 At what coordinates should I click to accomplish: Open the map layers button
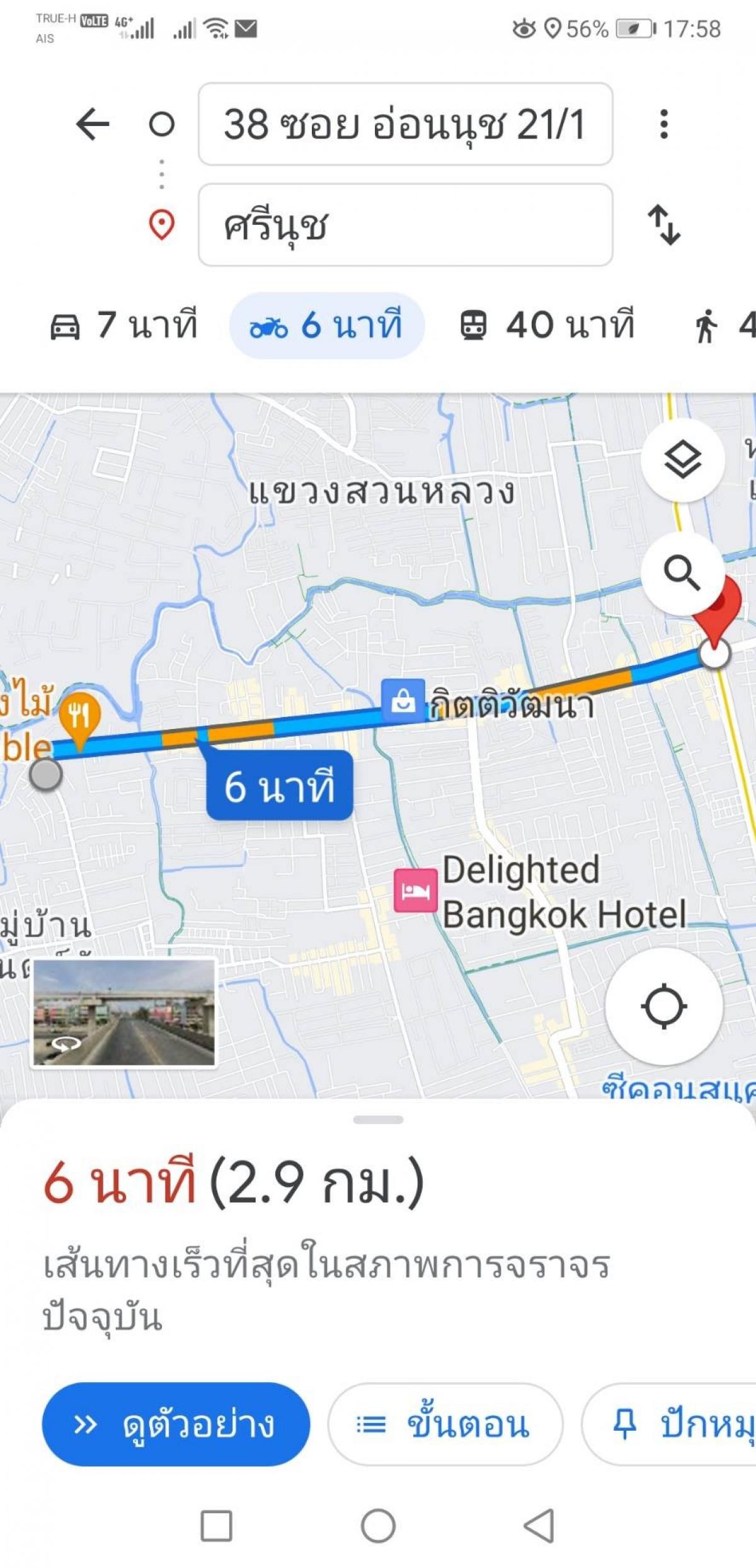683,460
